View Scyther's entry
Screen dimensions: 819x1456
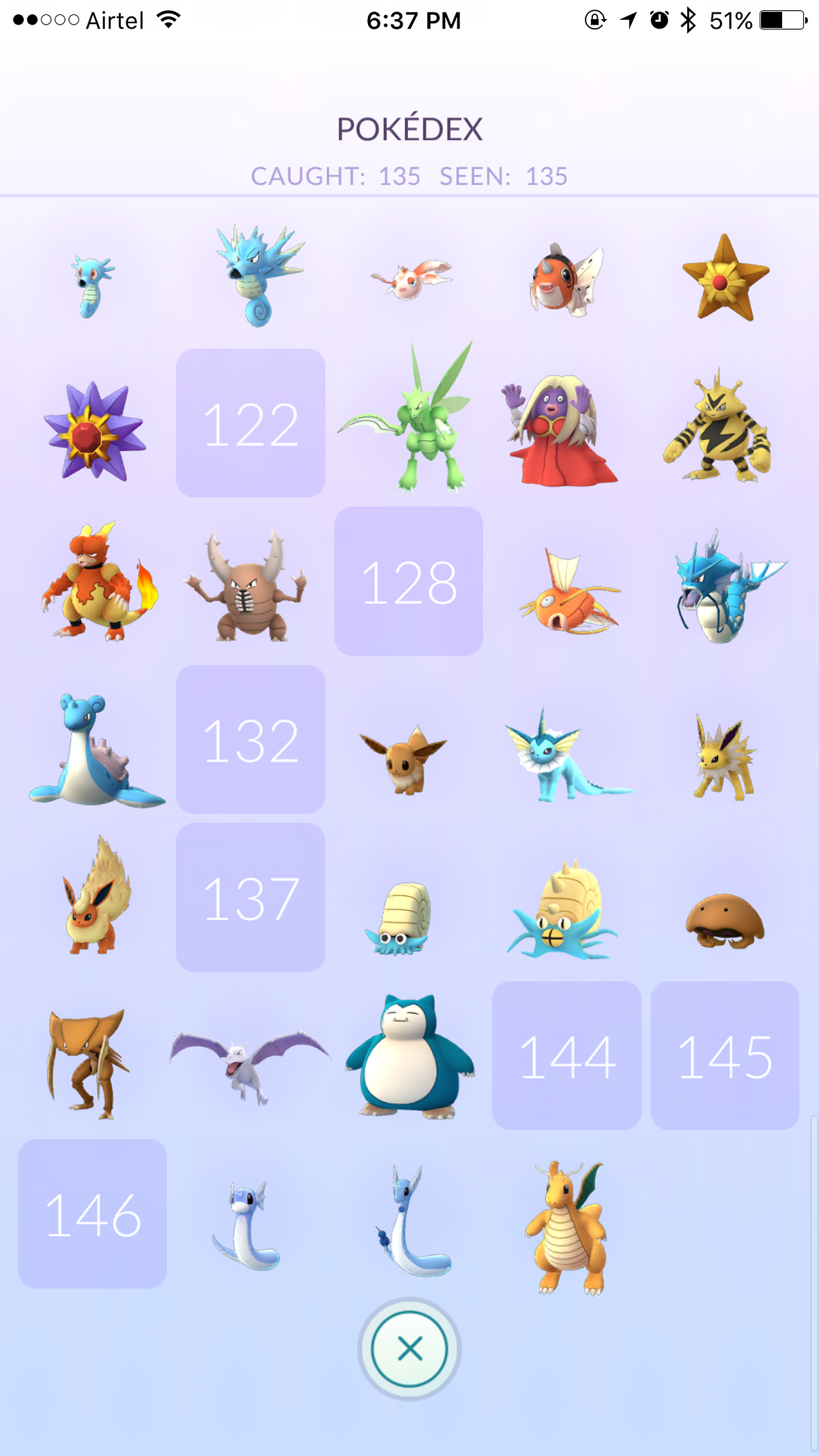[x=409, y=420]
